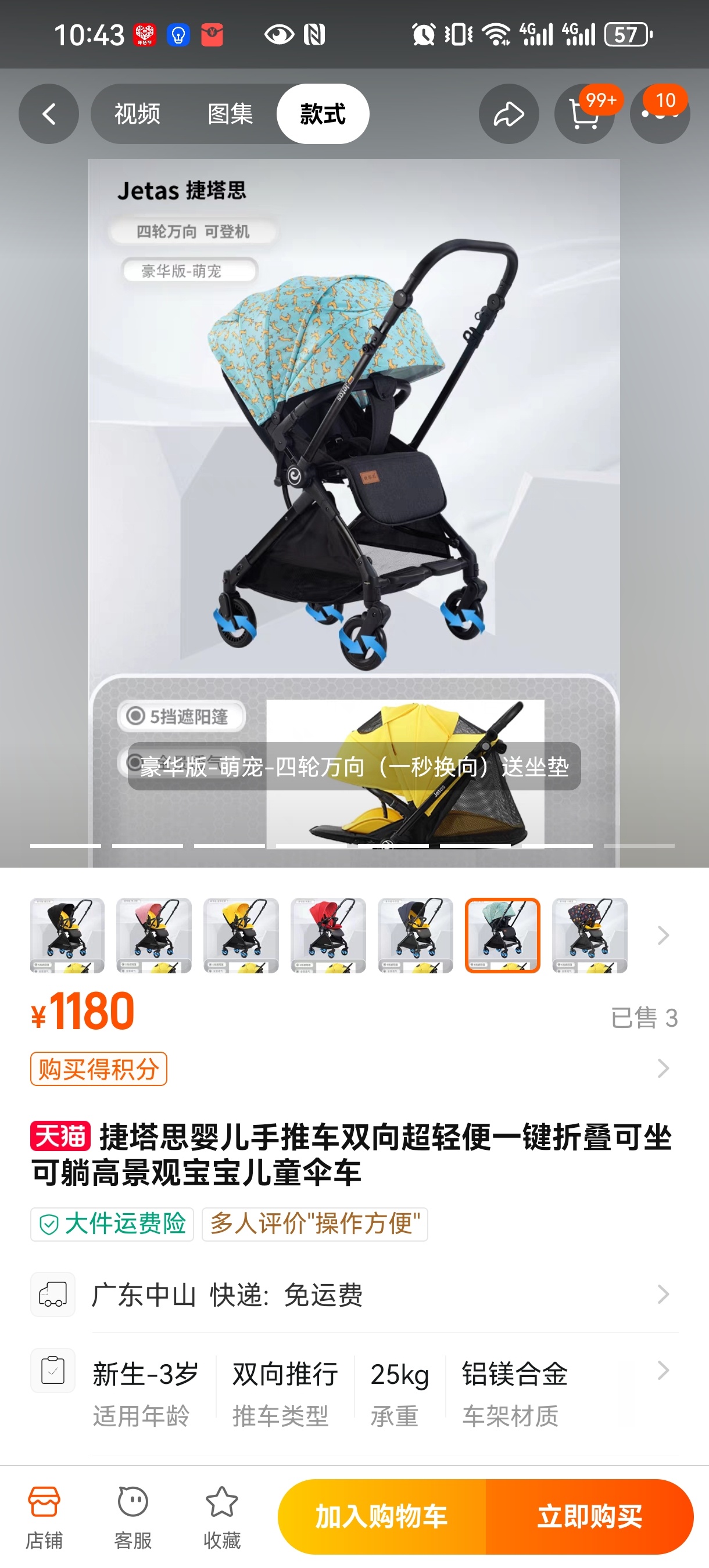This screenshot has height=1568, width=709.
Task: Contact 客服 customer service
Action: [133, 1516]
